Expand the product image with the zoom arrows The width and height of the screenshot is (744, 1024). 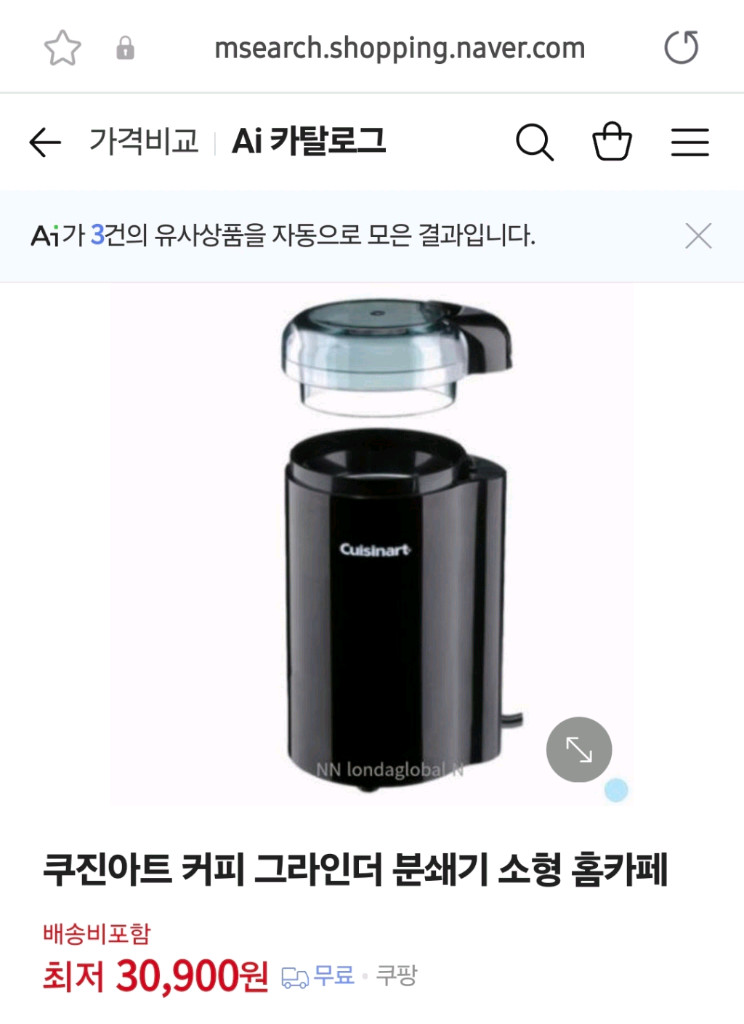pos(578,749)
